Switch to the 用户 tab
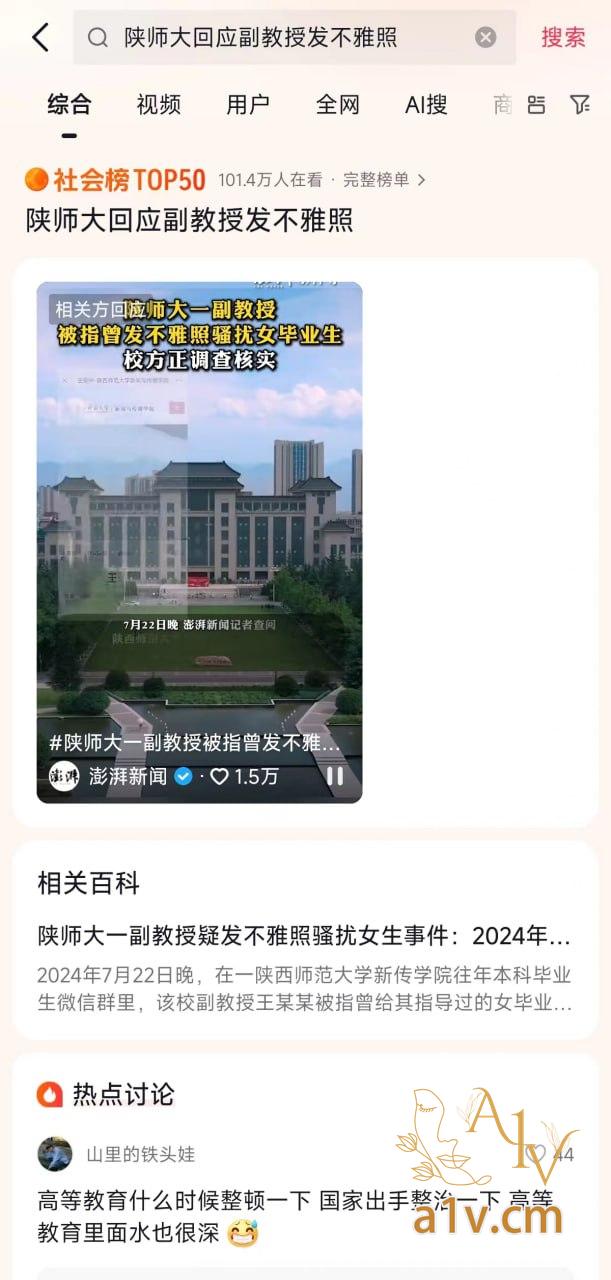The width and height of the screenshot is (611, 1280). click(247, 105)
